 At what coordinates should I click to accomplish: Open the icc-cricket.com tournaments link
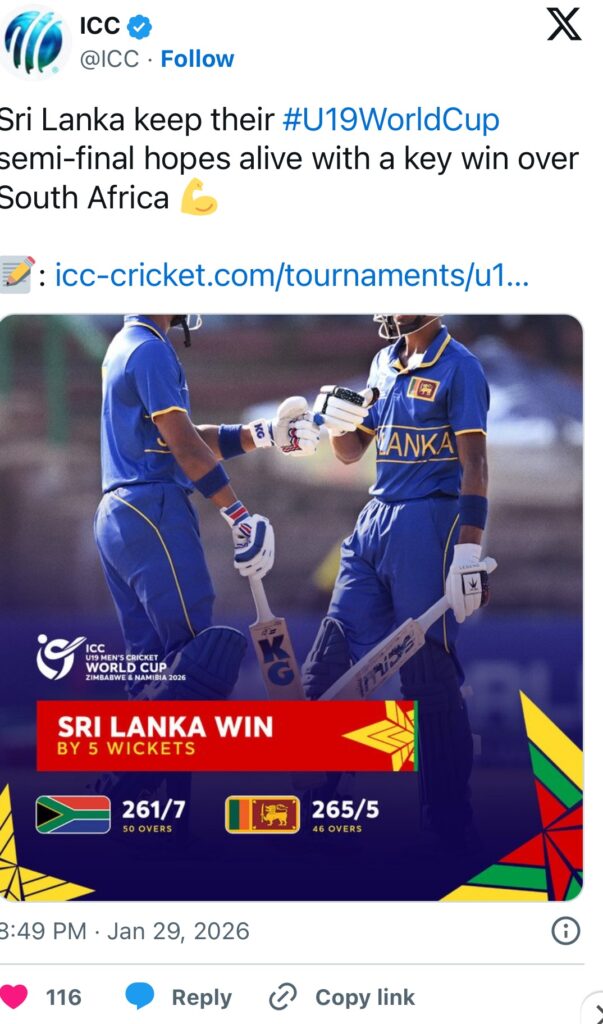click(292, 273)
